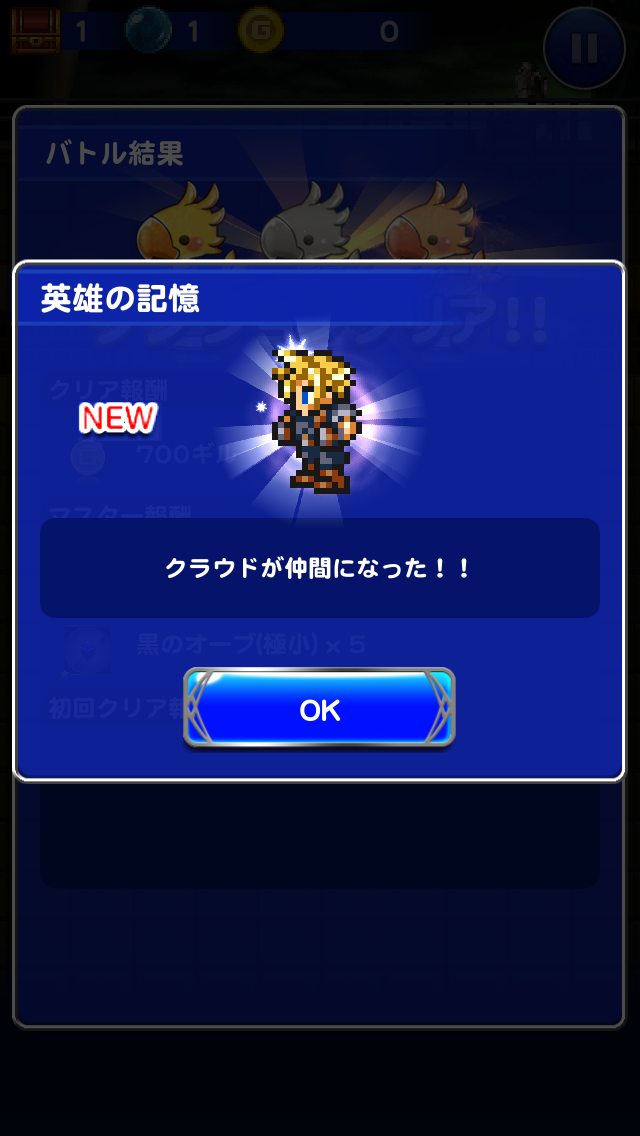Tap the pause button
Viewport: 640px width, 1136px height.
tap(584, 48)
